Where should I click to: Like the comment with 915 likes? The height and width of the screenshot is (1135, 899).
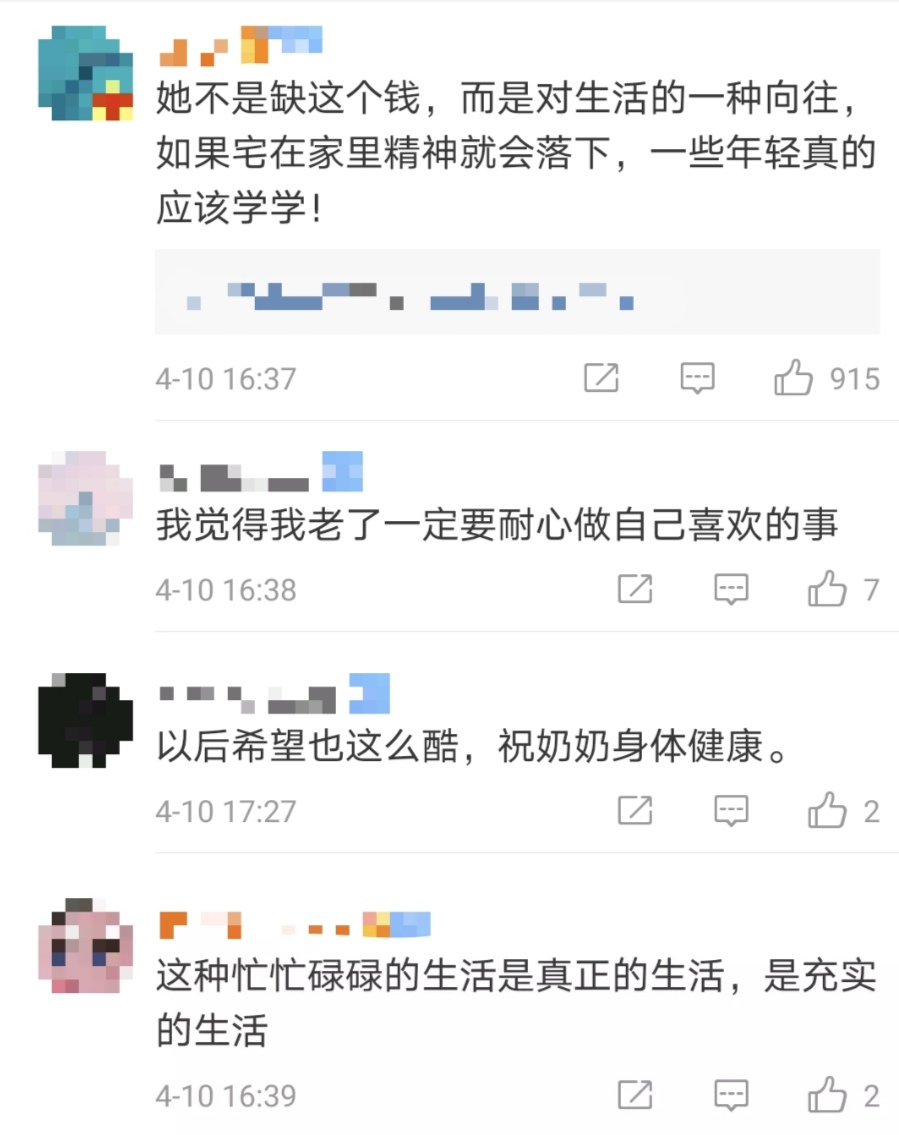click(794, 379)
